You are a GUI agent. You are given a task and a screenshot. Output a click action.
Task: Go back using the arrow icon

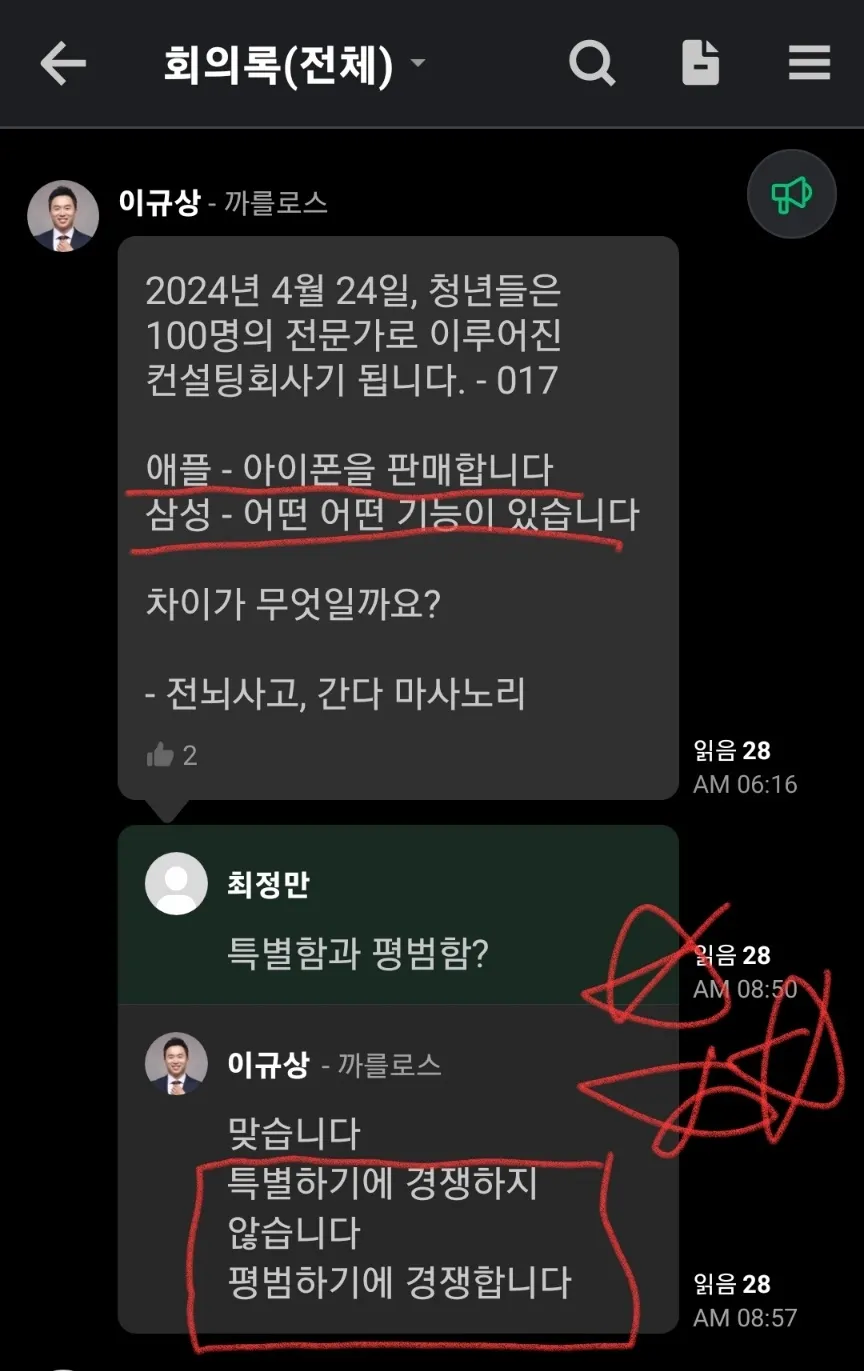point(63,64)
